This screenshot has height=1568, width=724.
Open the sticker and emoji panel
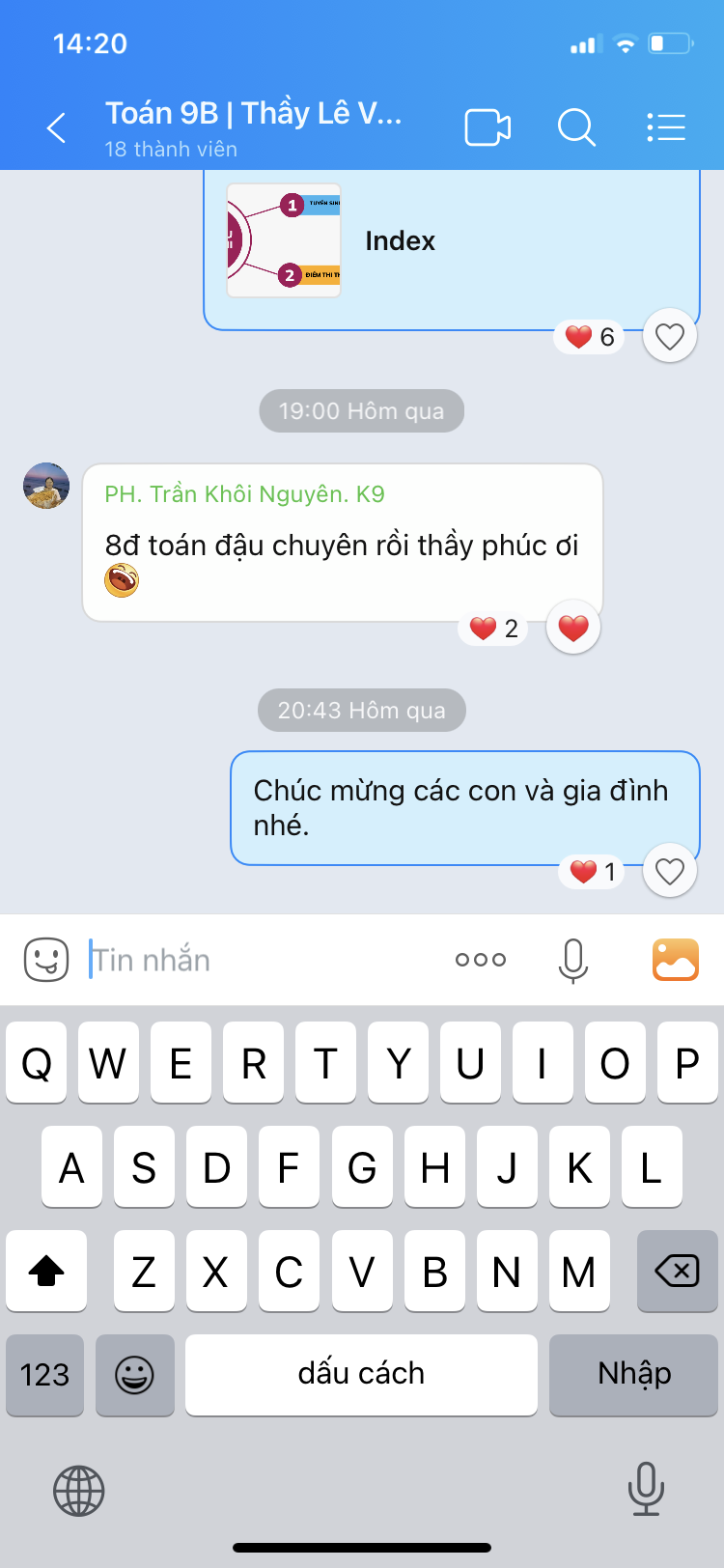coord(46,960)
